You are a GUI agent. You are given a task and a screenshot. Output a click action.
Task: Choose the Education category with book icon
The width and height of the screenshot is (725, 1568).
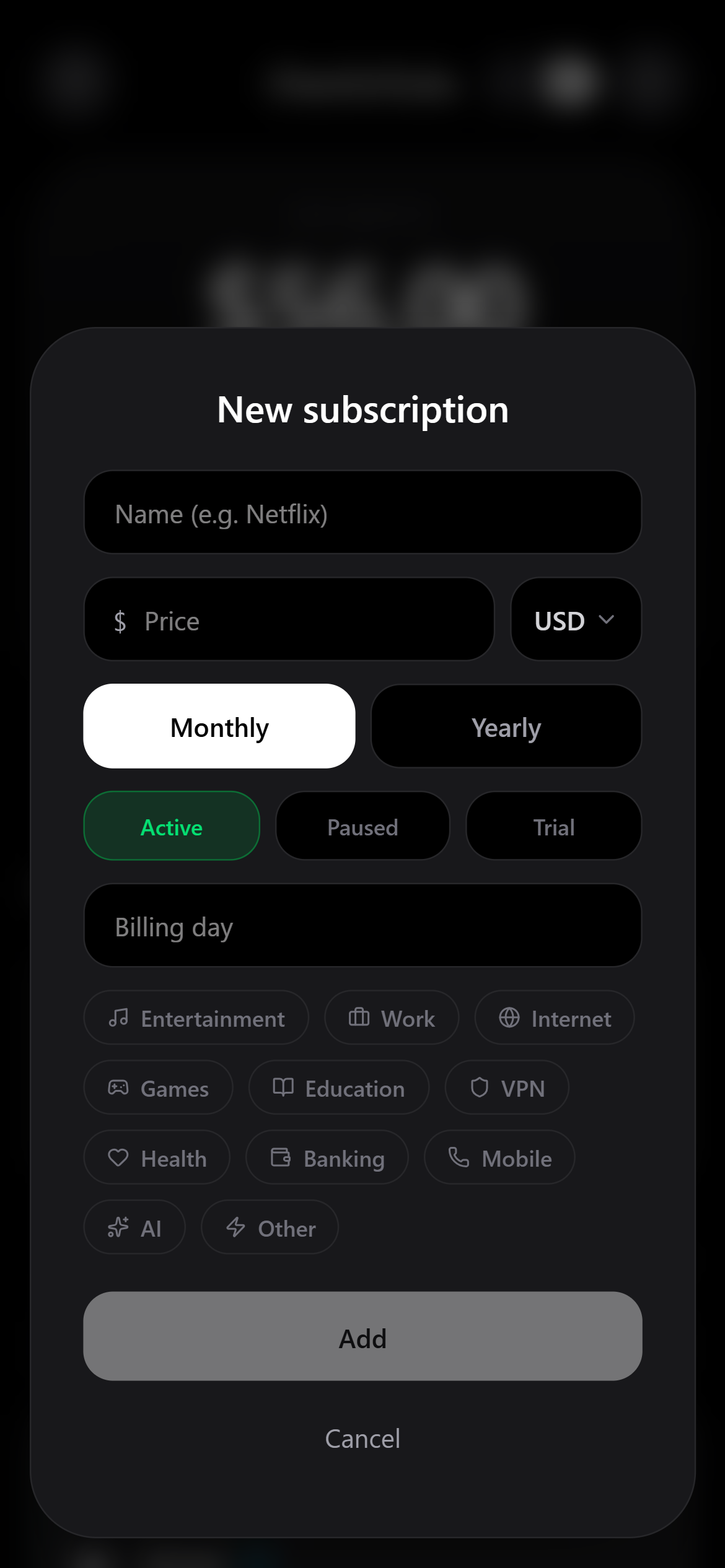tap(338, 1087)
